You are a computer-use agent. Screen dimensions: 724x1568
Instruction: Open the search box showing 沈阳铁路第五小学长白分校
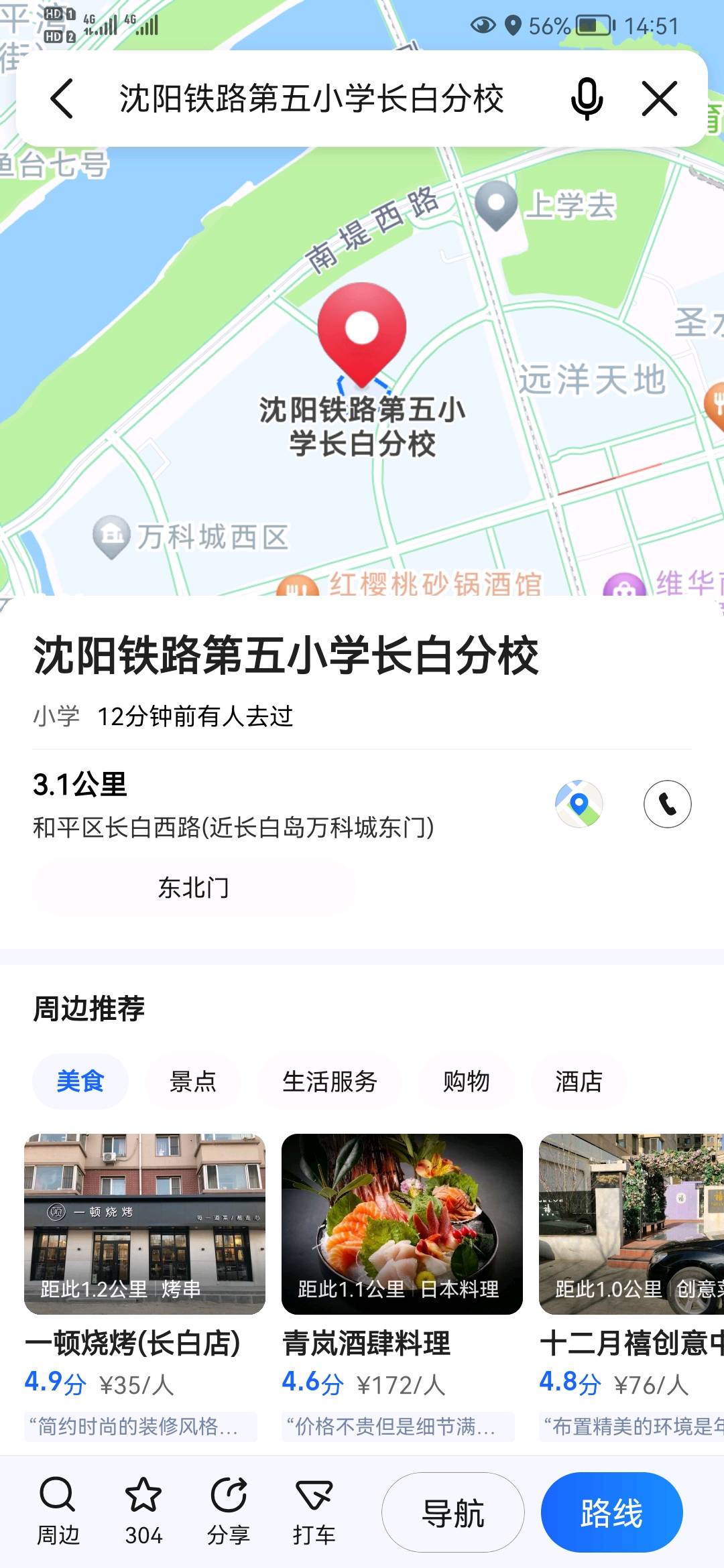pyautogui.click(x=312, y=99)
